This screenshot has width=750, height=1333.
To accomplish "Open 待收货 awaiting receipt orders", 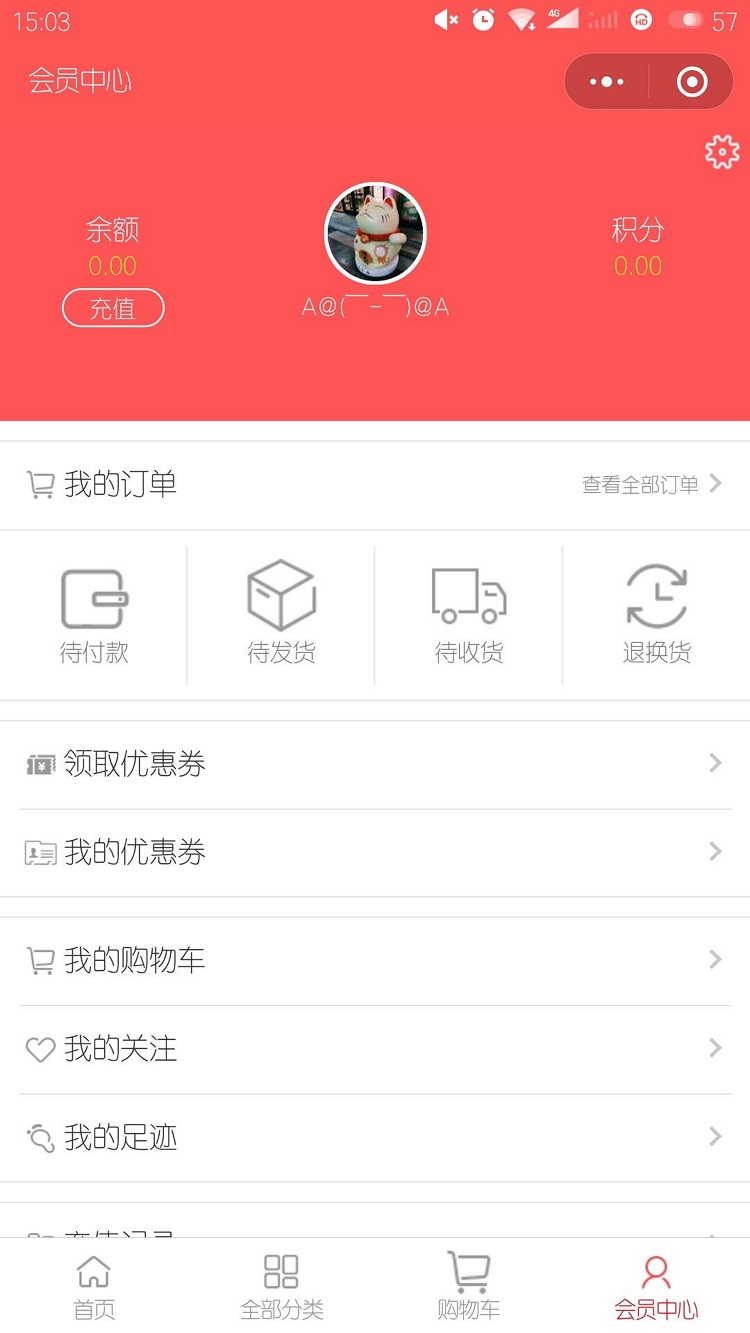I will coord(469,615).
